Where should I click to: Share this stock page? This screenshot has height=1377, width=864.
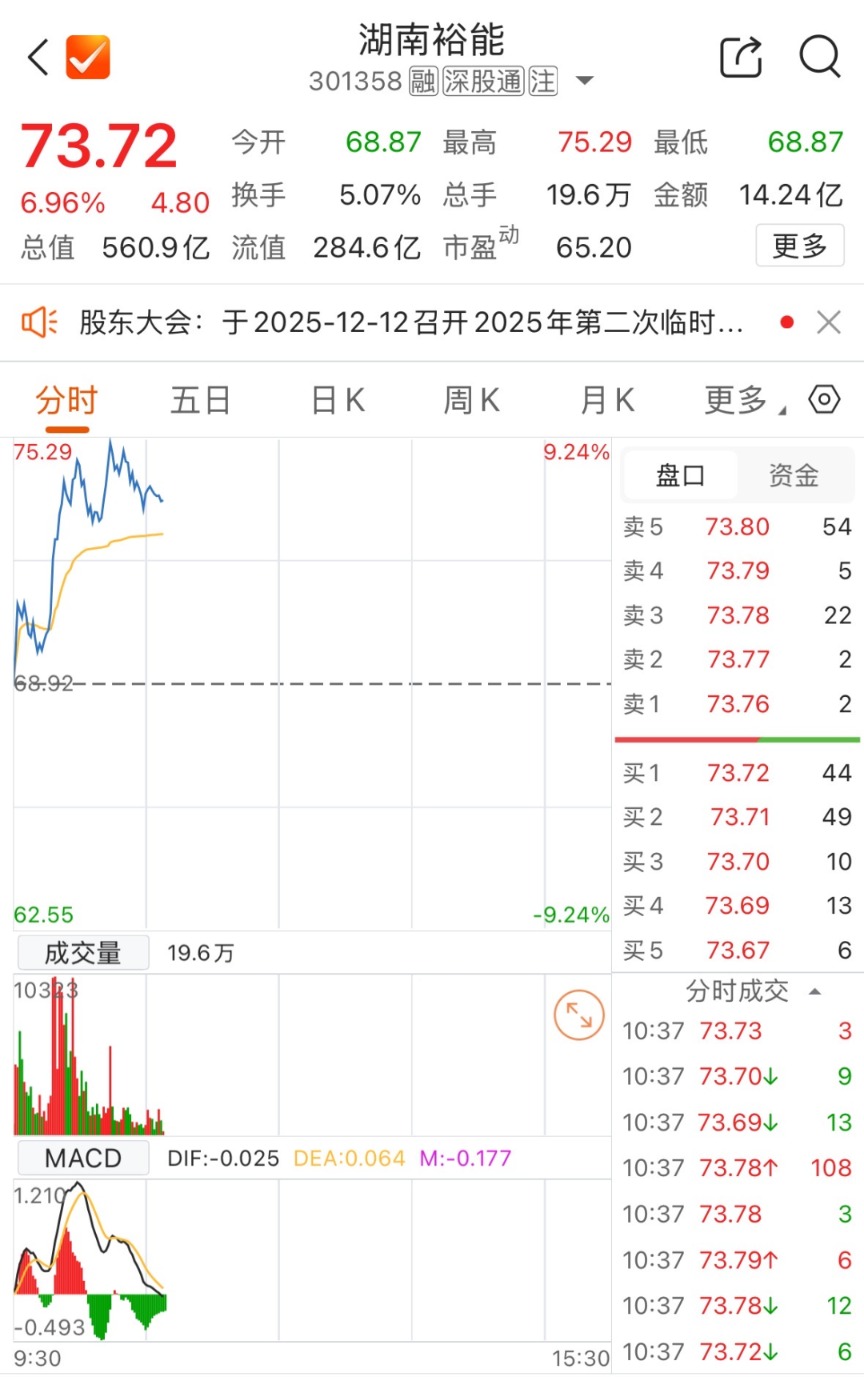click(x=741, y=57)
